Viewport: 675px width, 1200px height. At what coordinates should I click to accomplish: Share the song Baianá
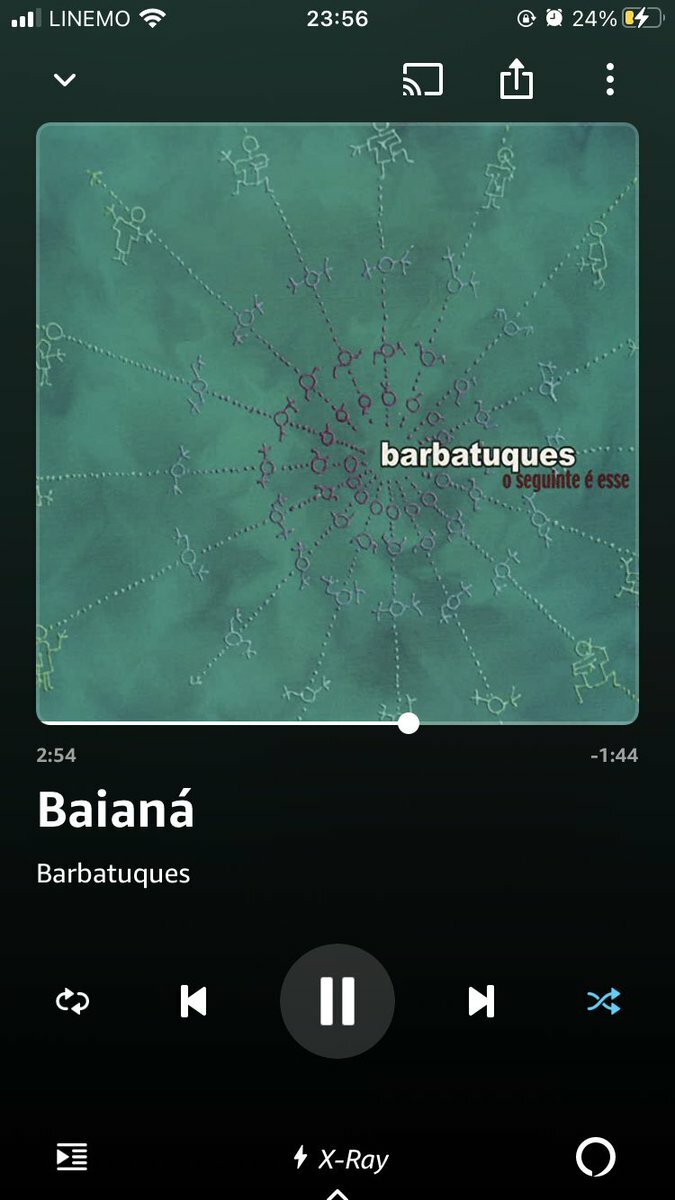tap(516, 79)
